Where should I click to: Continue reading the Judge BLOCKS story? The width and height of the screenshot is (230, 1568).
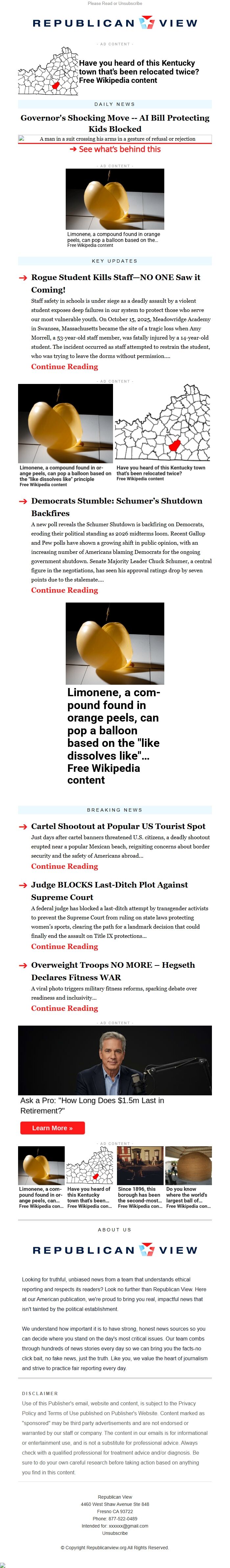coord(64,946)
